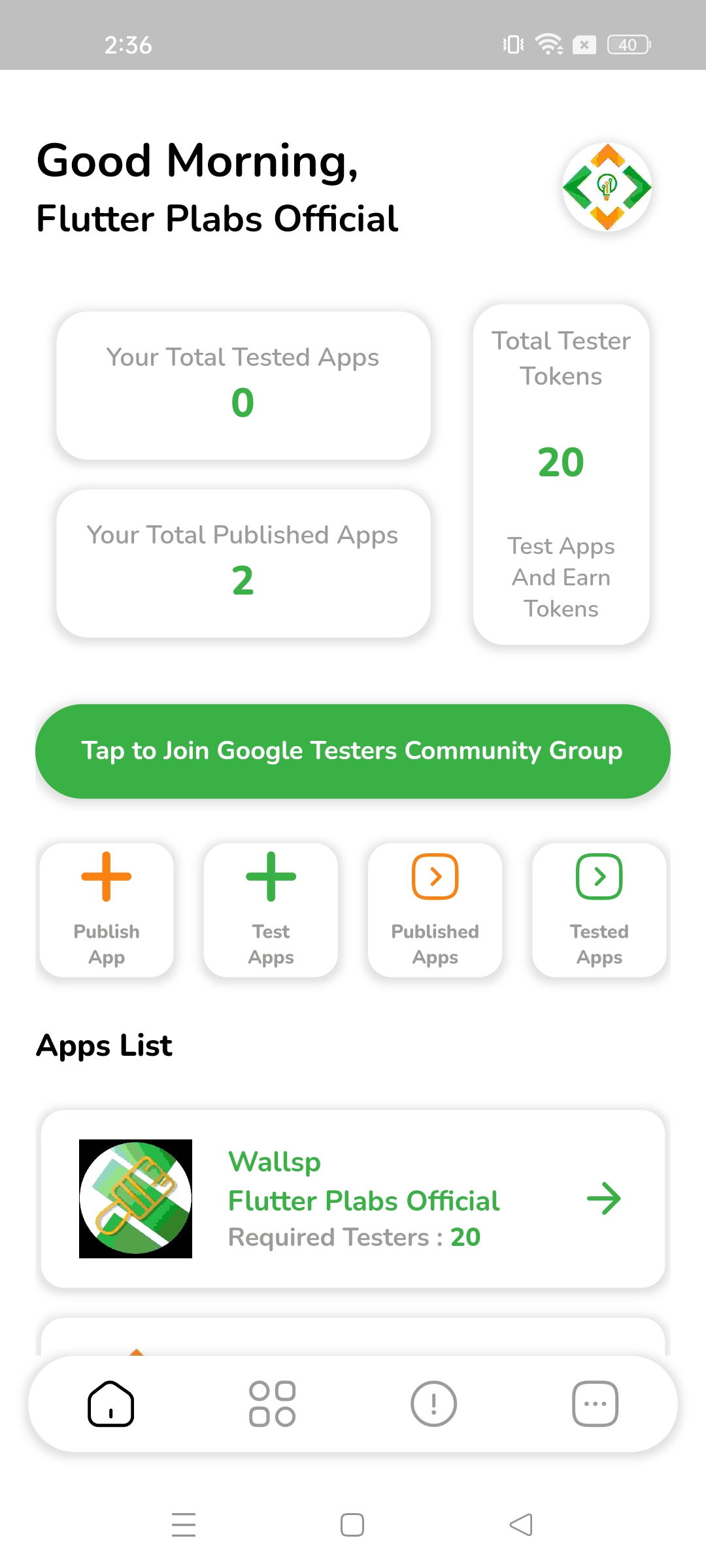706x1568 pixels.
Task: Tap the Publish App tile
Action: [x=107, y=909]
